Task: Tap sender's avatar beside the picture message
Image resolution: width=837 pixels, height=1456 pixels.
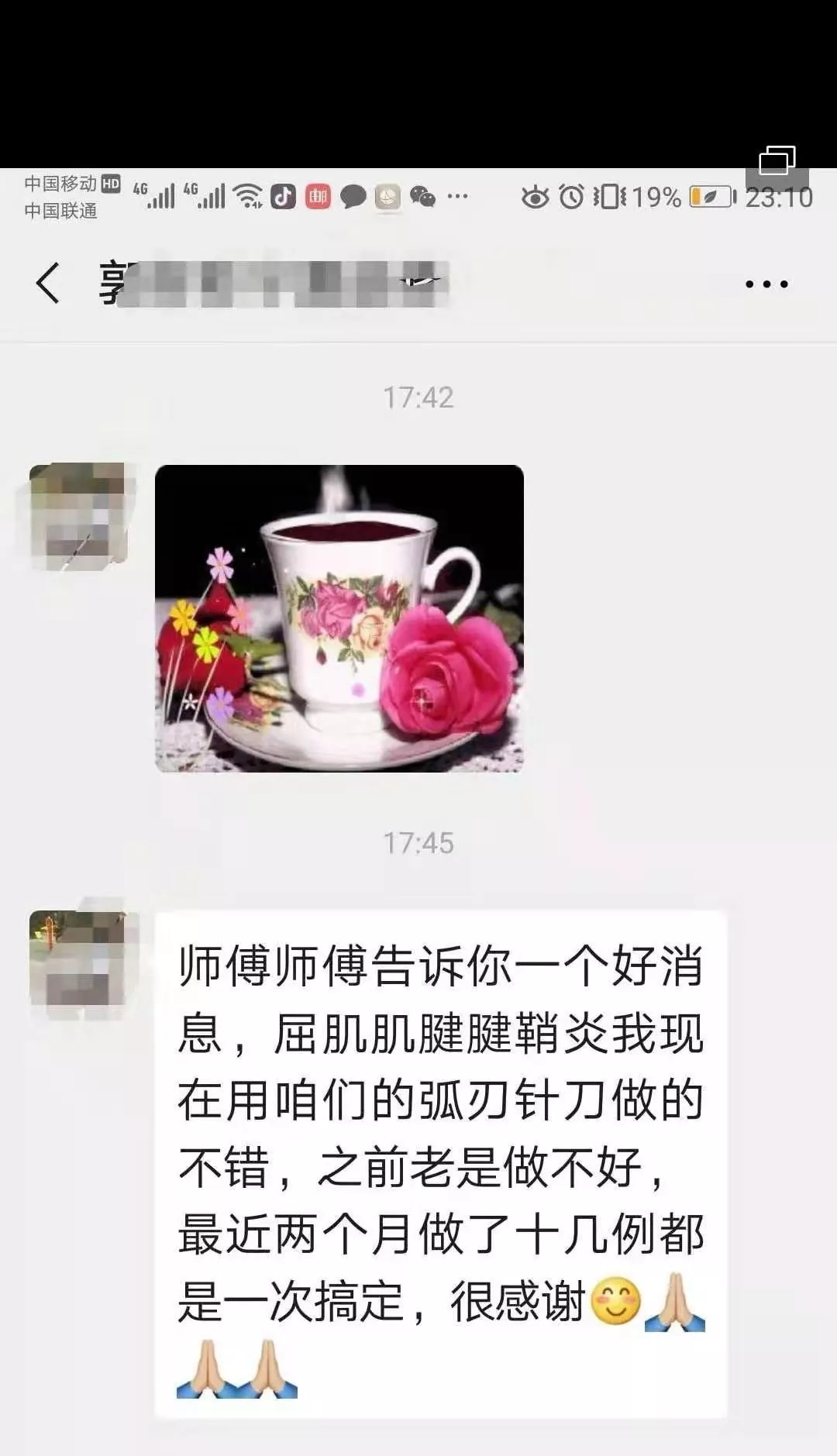Action: click(78, 516)
